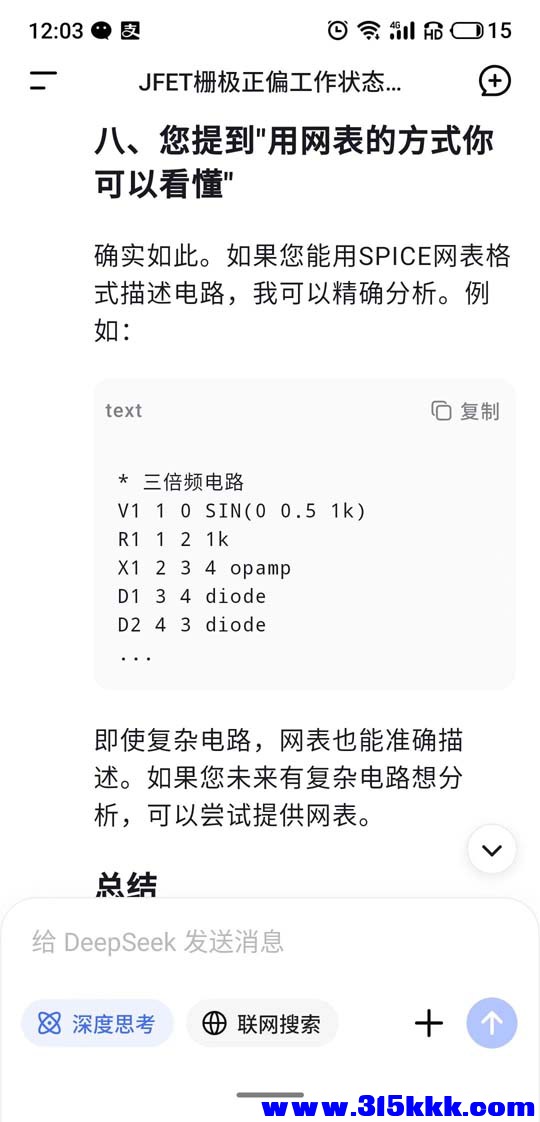Jump to bottom with the down arrow
Screen dimensions: 540x1122
pyautogui.click(x=491, y=849)
